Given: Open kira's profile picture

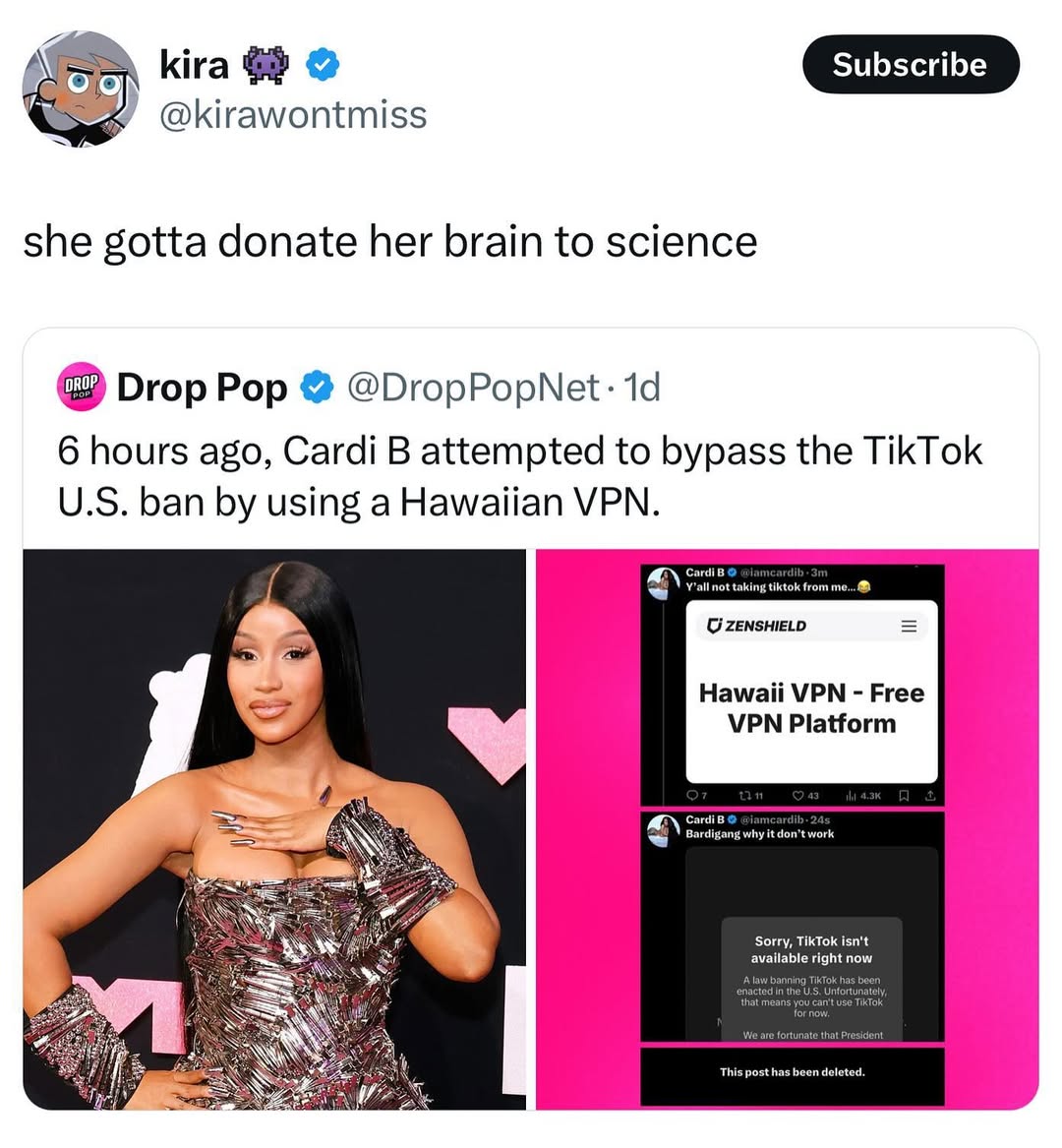Looking at the screenshot, I should click(x=79, y=89).
